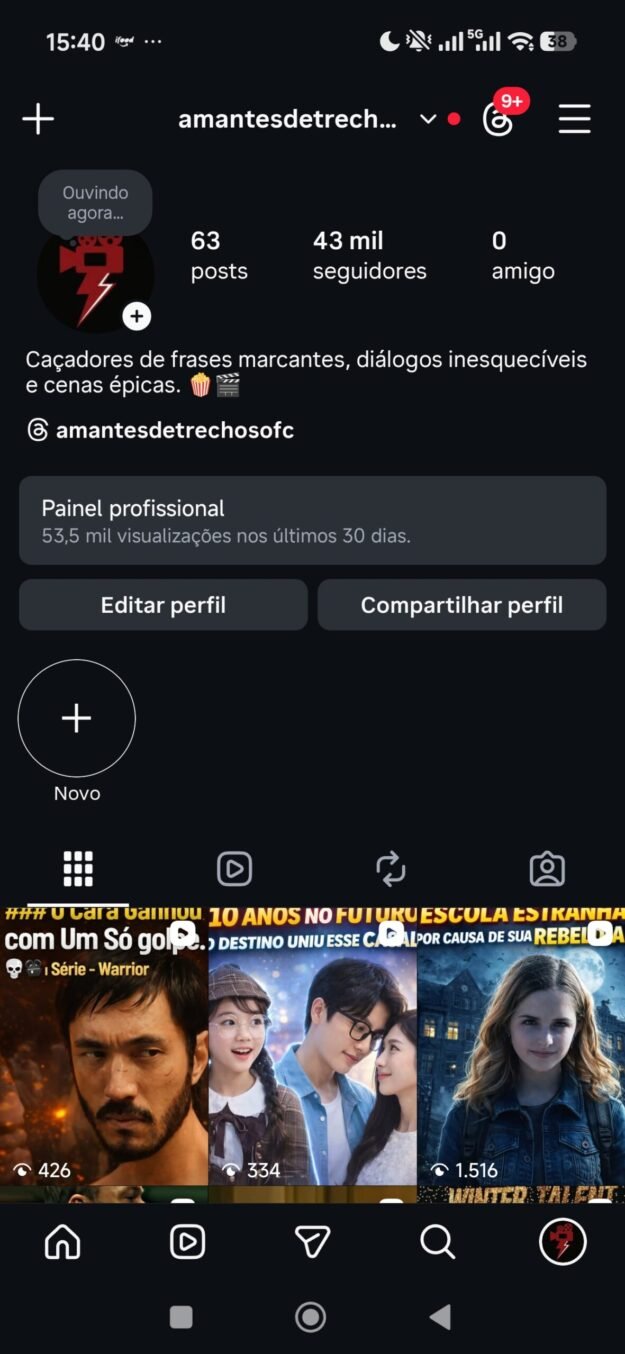View the 43 mil seguidores list

(x=369, y=255)
